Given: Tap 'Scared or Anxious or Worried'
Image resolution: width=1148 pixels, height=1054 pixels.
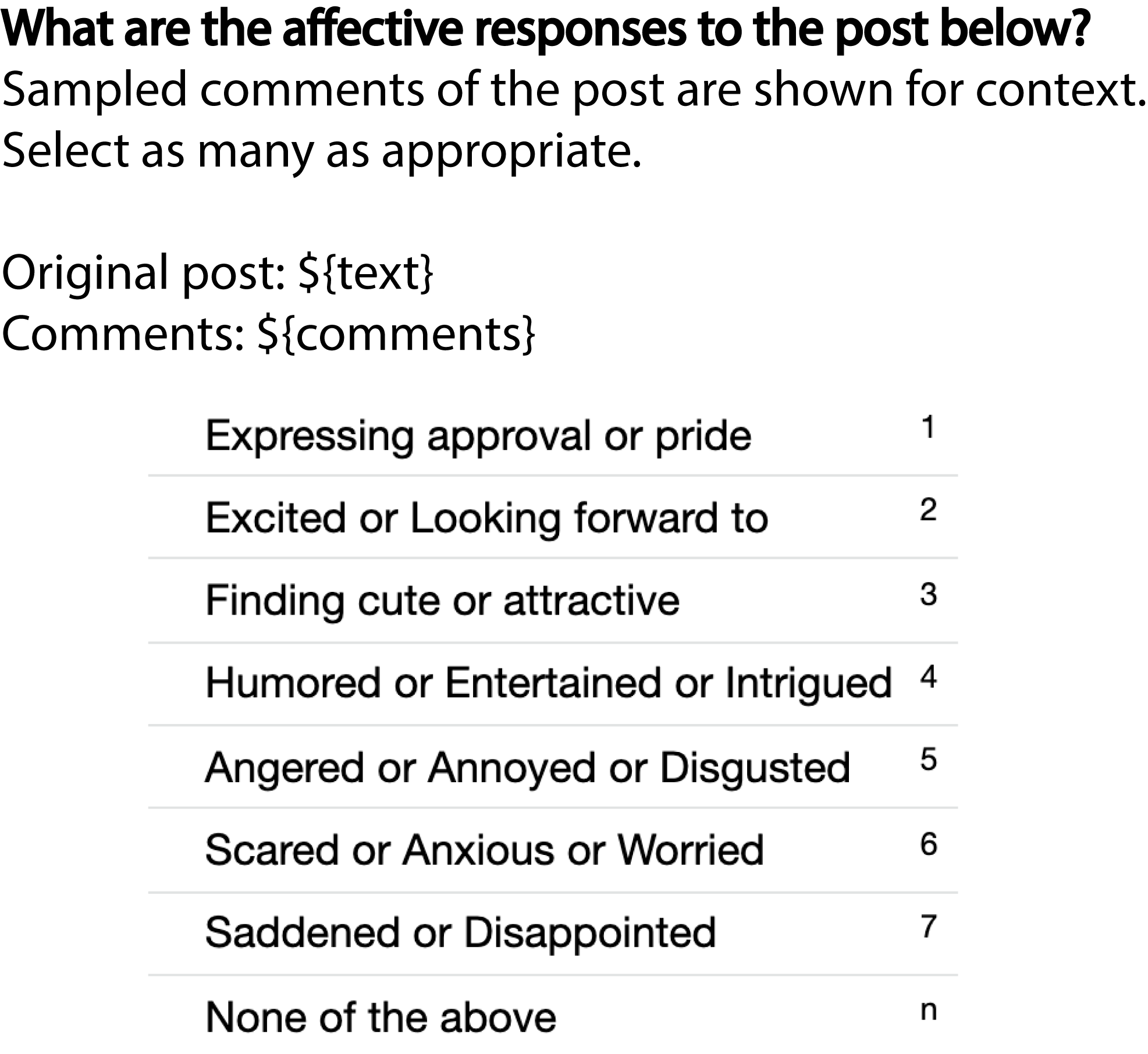Looking at the screenshot, I should (x=484, y=850).
